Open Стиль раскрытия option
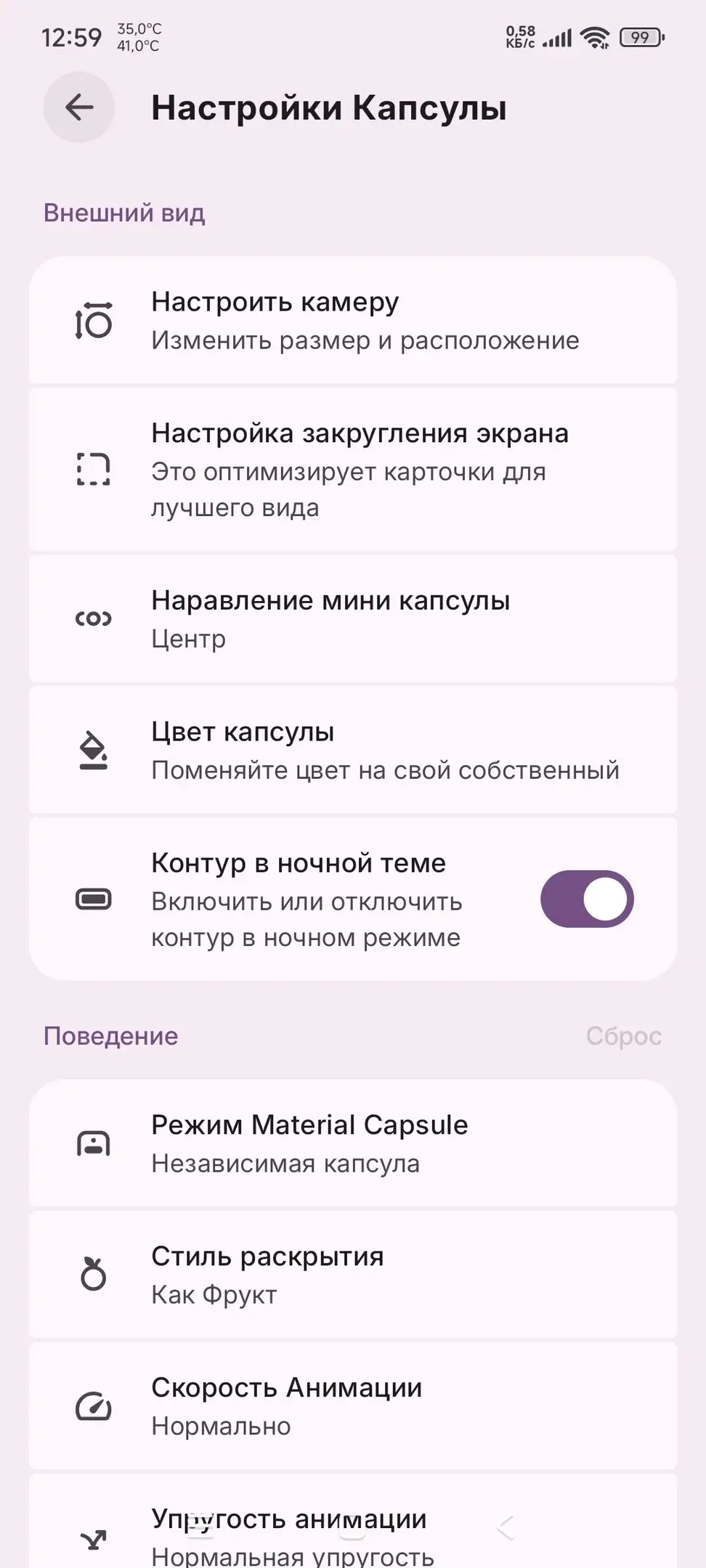706x1568 pixels. [x=353, y=1275]
